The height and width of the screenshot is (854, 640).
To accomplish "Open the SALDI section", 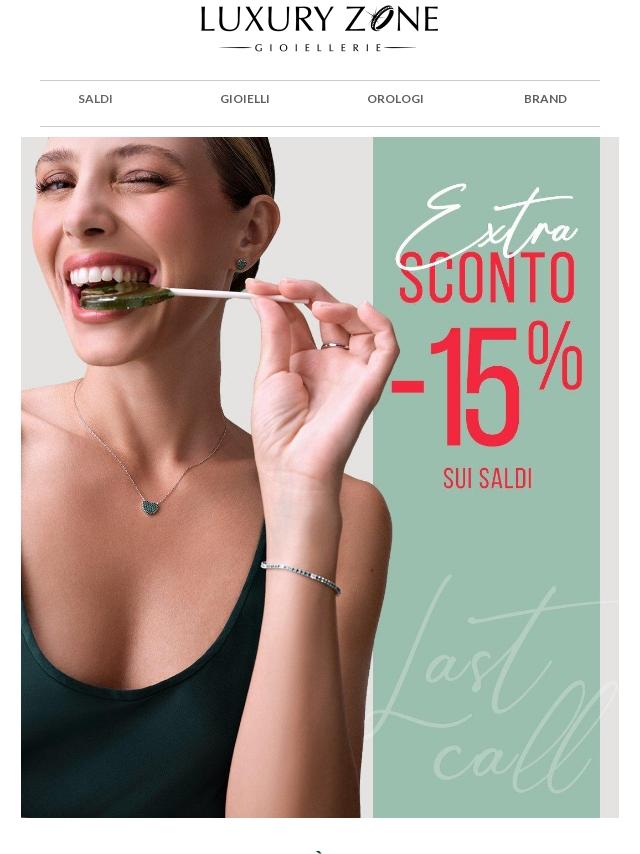I will coord(95,99).
